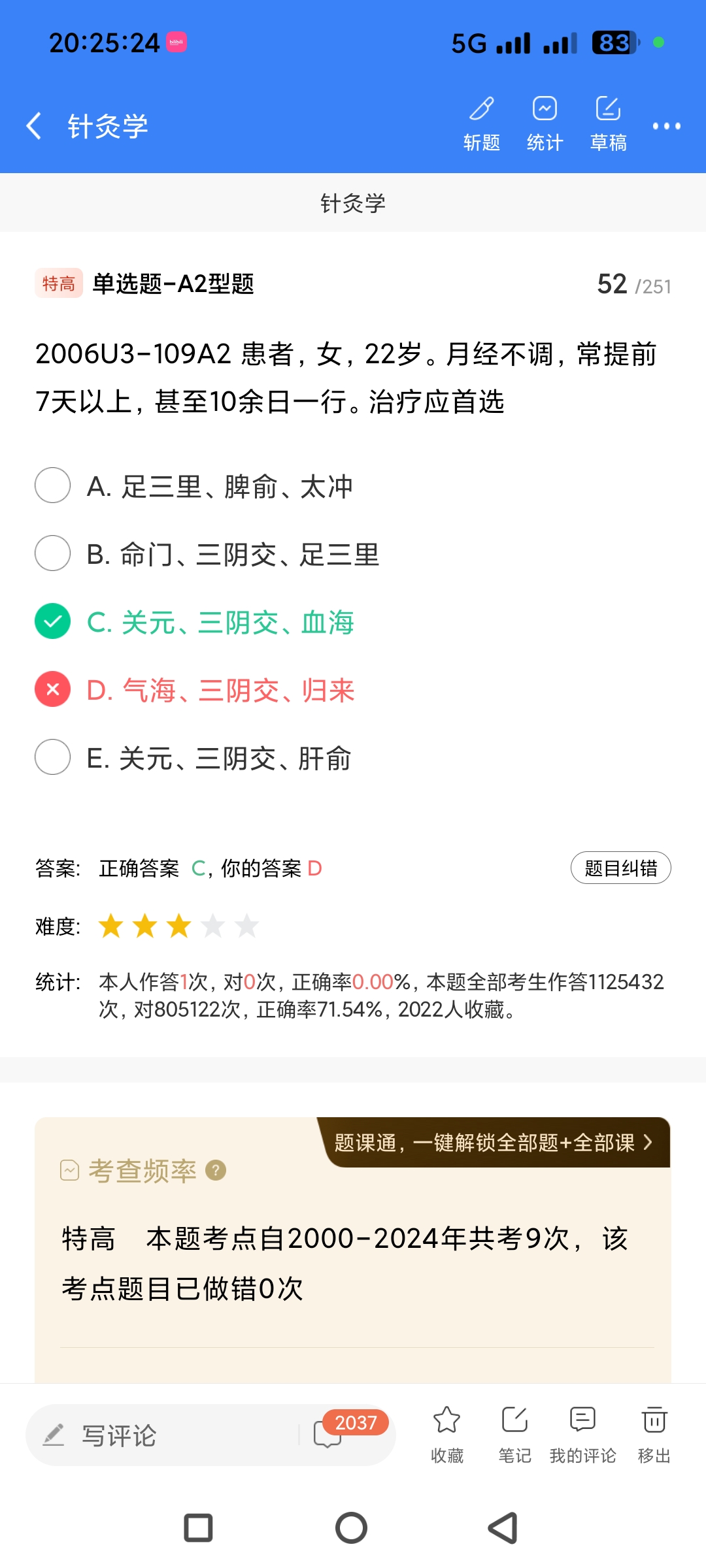
Task: Tap 移出 to remove this question
Action: (654, 1434)
